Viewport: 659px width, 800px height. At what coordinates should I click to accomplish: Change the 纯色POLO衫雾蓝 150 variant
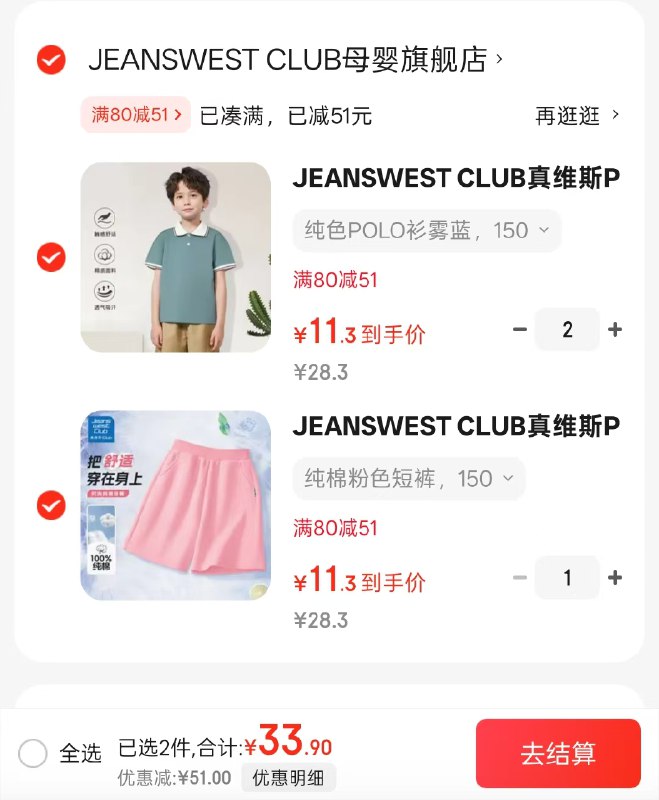coord(427,231)
